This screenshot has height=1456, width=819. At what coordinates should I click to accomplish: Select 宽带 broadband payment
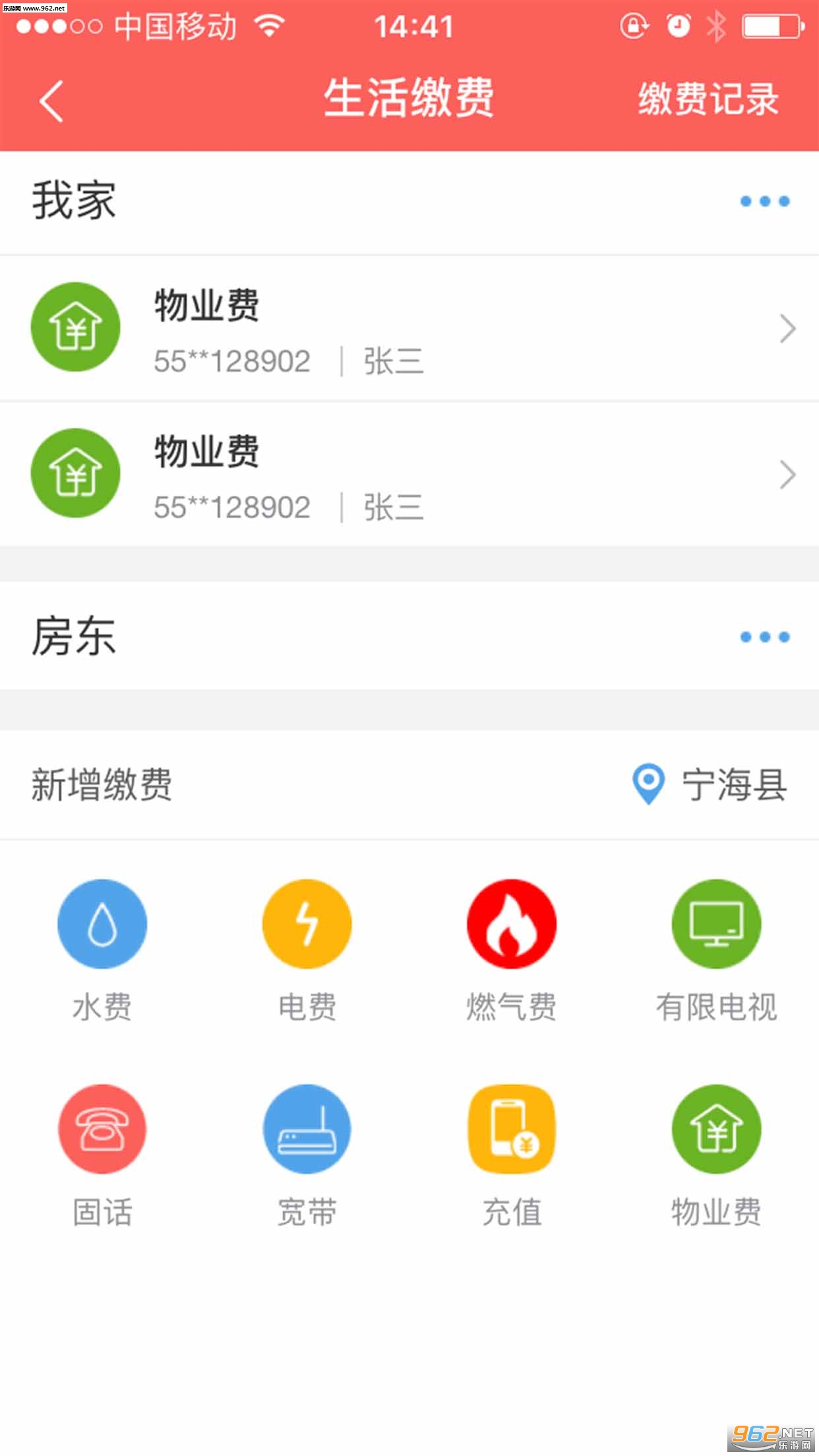(307, 1155)
